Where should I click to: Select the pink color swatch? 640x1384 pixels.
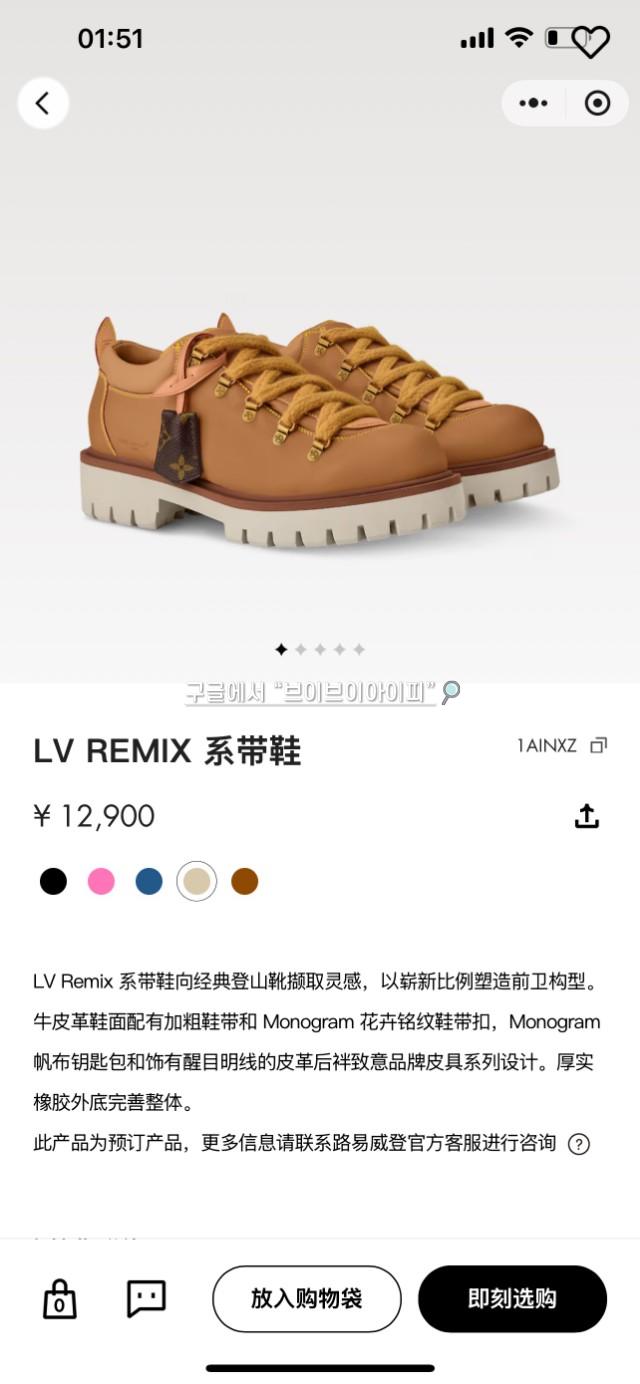(101, 881)
